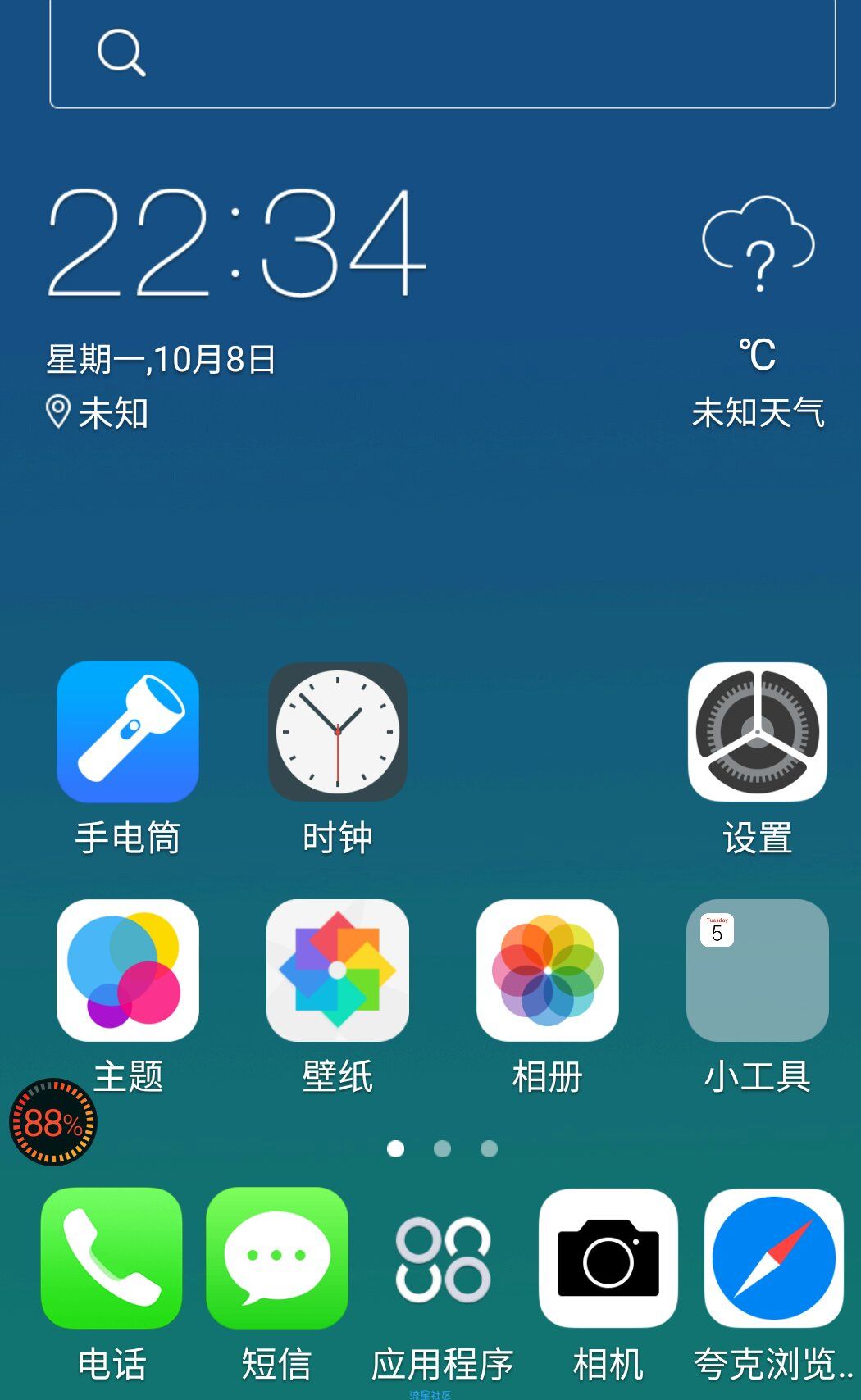Tap the 88% floating memory cleaner
Screen dimensions: 861x1400
[53, 1122]
